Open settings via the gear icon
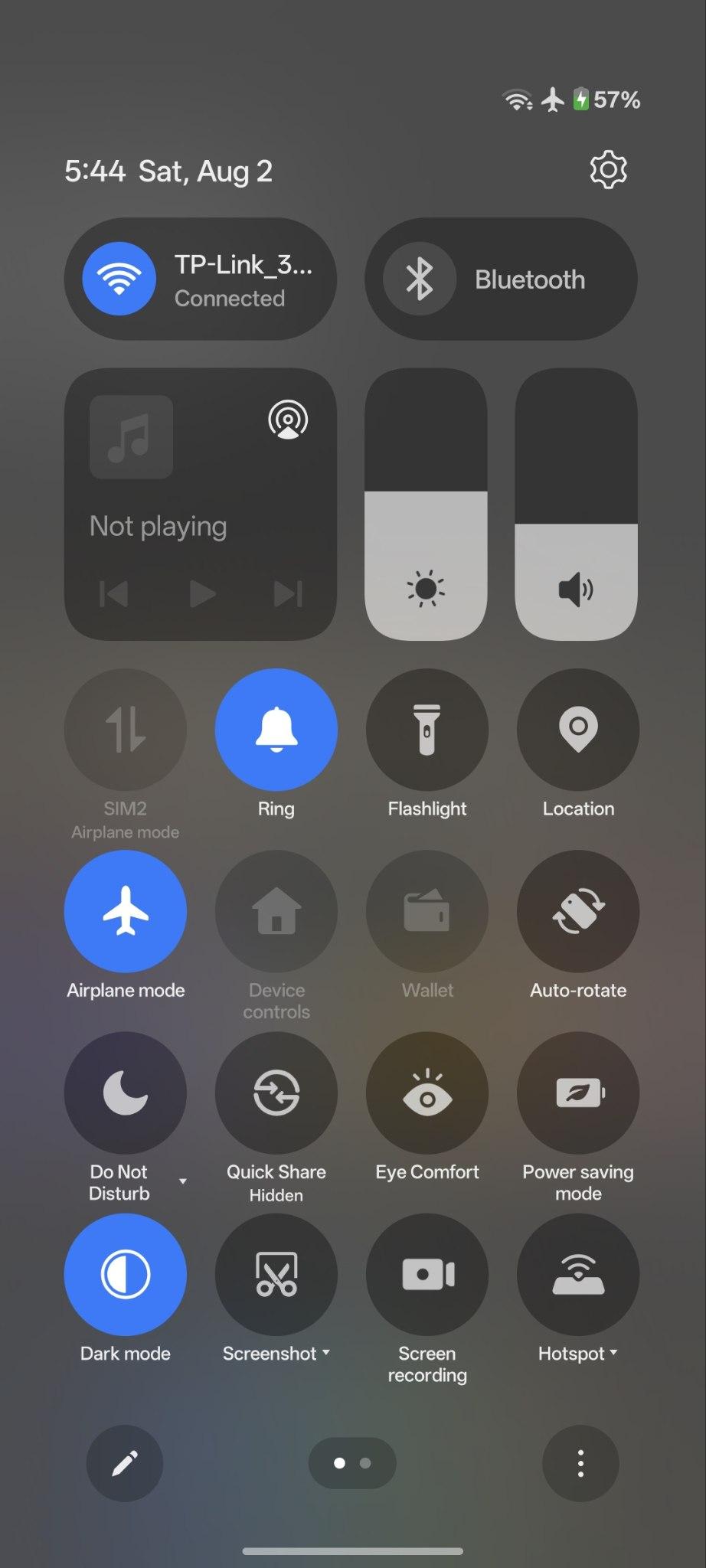 click(x=608, y=169)
